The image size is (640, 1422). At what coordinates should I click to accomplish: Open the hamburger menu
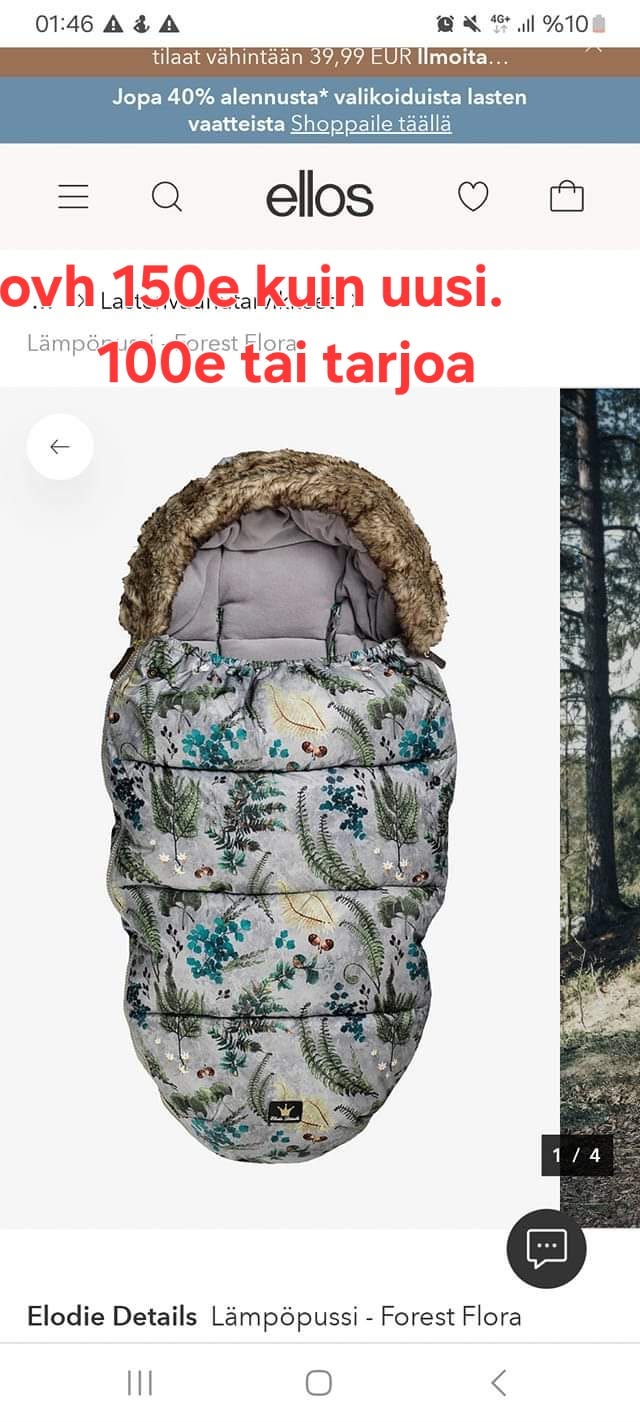pyautogui.click(x=73, y=197)
